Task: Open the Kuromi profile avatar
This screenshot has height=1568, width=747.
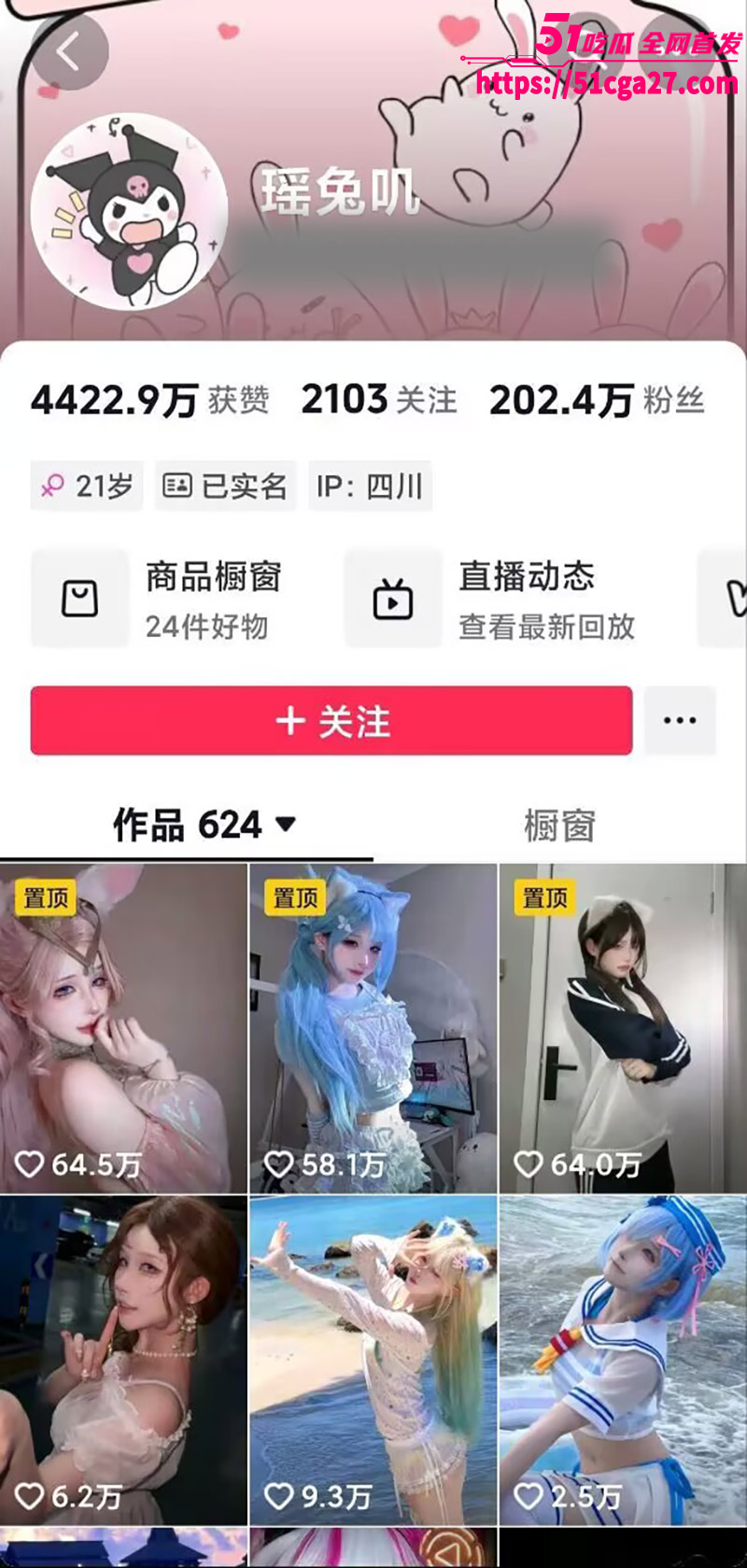Action: (x=129, y=213)
